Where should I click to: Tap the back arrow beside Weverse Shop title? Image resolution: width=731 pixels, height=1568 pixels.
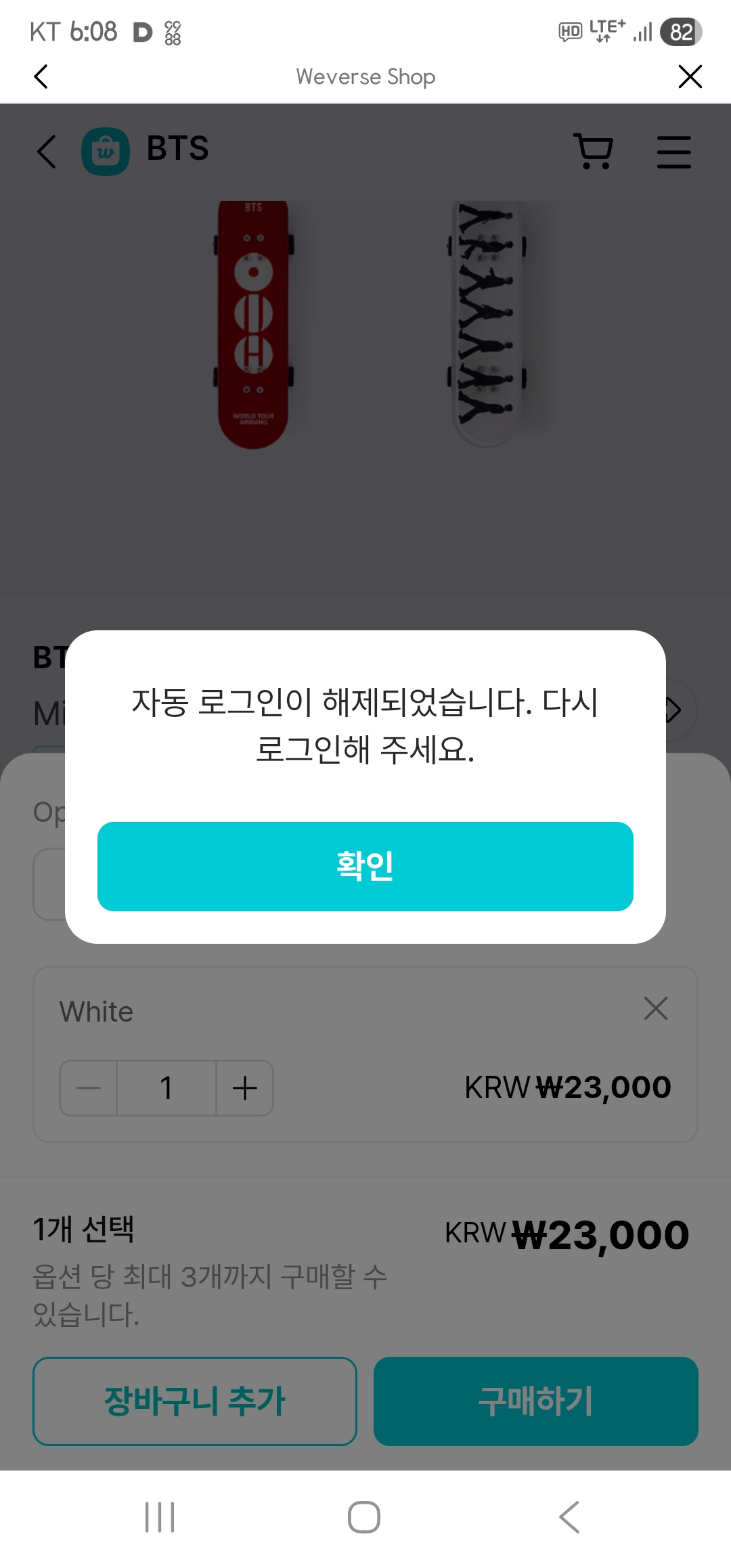pyautogui.click(x=41, y=76)
